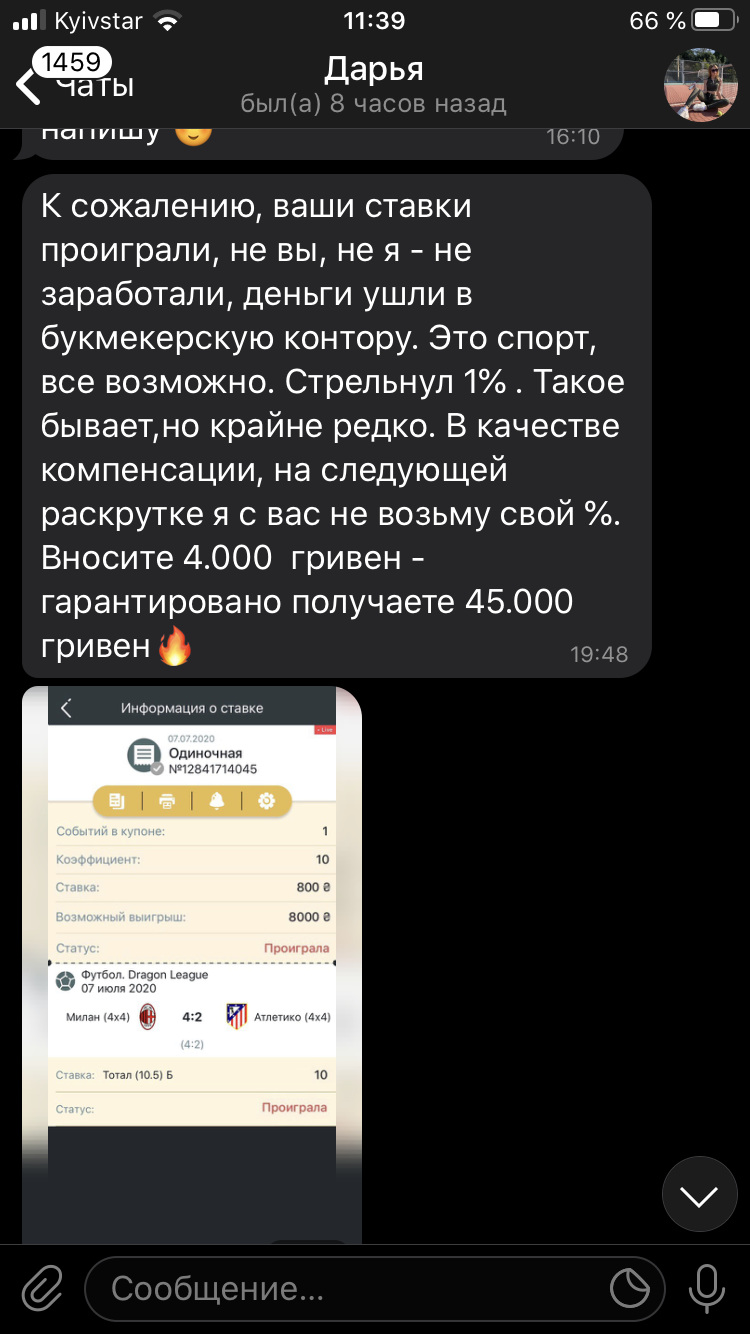Open Дарья's chat info from her name
This screenshot has height=1334, width=750.
tap(374, 70)
